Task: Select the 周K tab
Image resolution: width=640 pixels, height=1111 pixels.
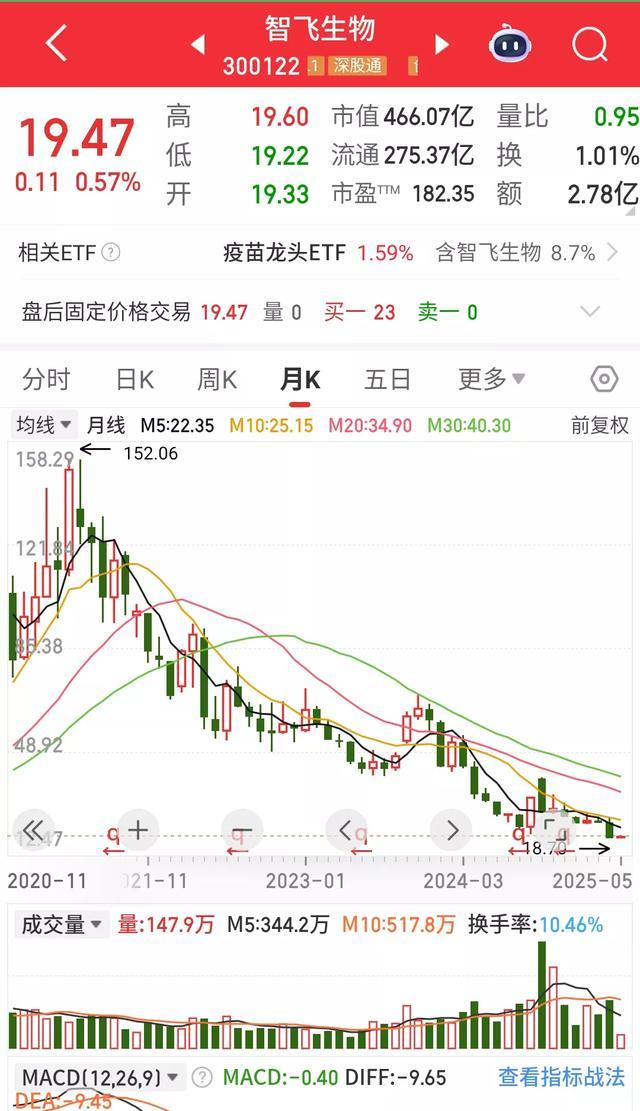Action: (x=217, y=379)
